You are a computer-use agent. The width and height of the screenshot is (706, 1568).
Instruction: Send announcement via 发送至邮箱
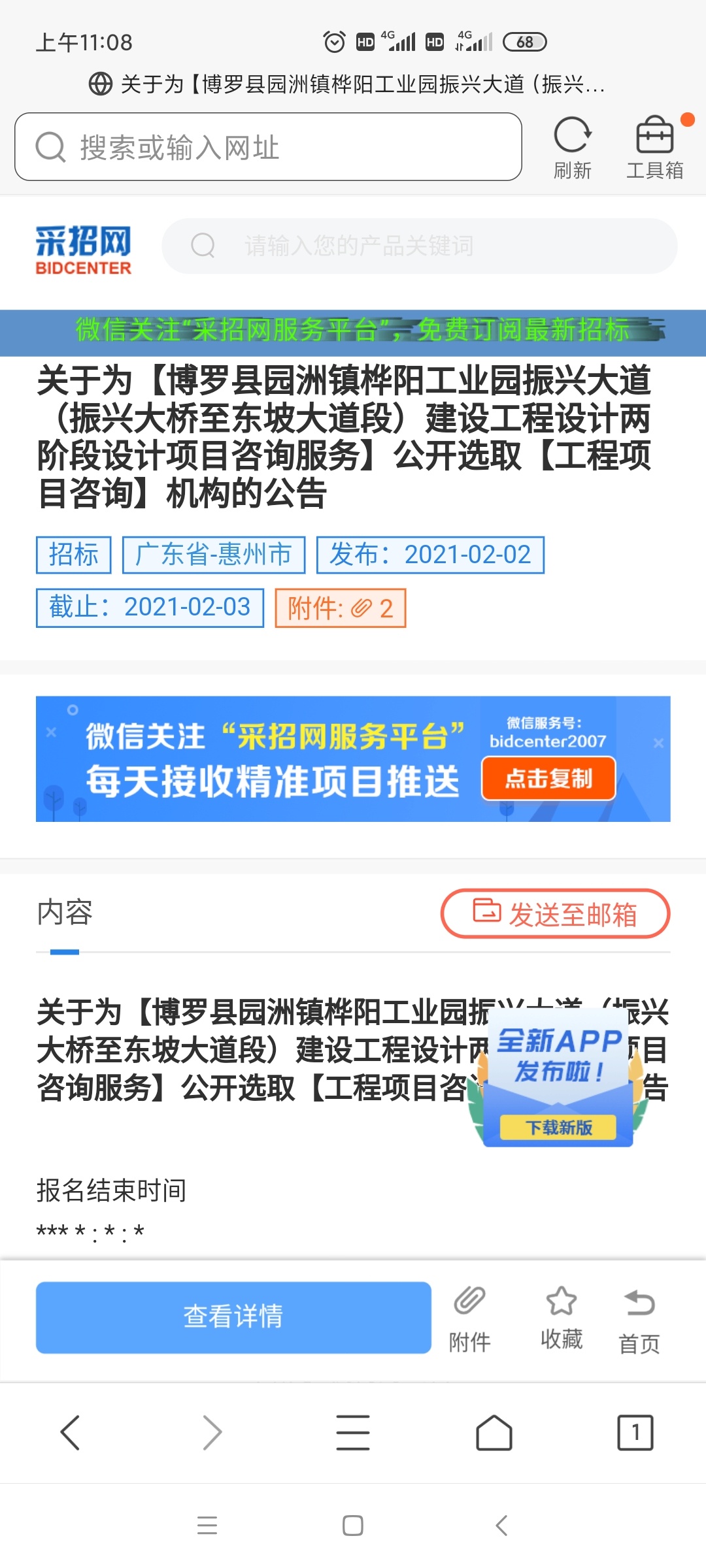point(555,913)
